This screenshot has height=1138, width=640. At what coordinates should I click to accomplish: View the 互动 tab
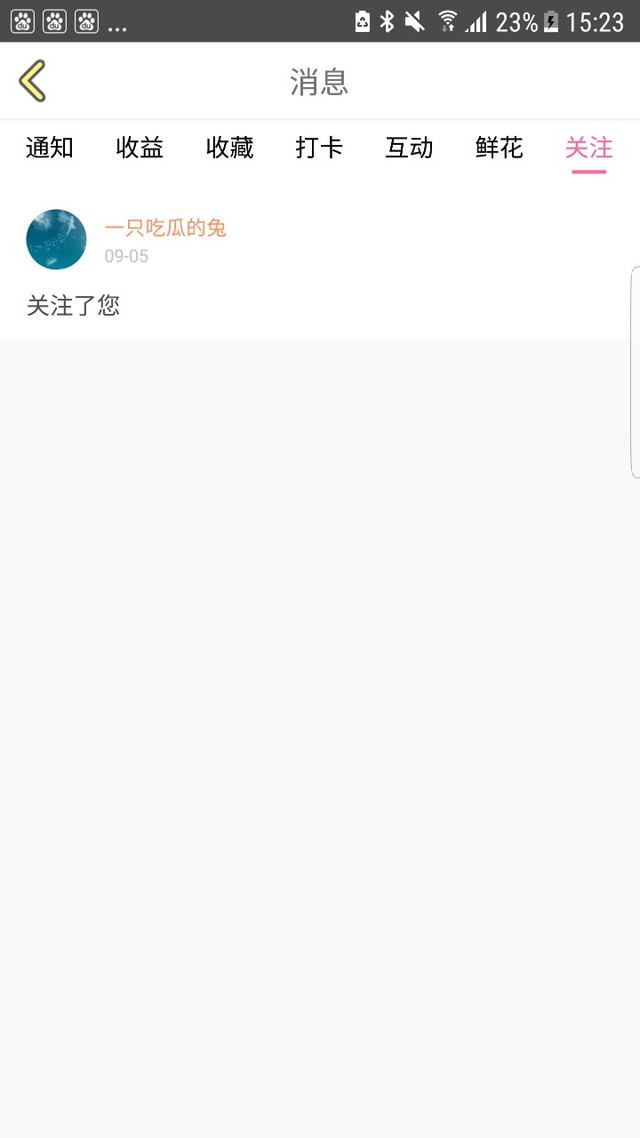pyautogui.click(x=409, y=148)
